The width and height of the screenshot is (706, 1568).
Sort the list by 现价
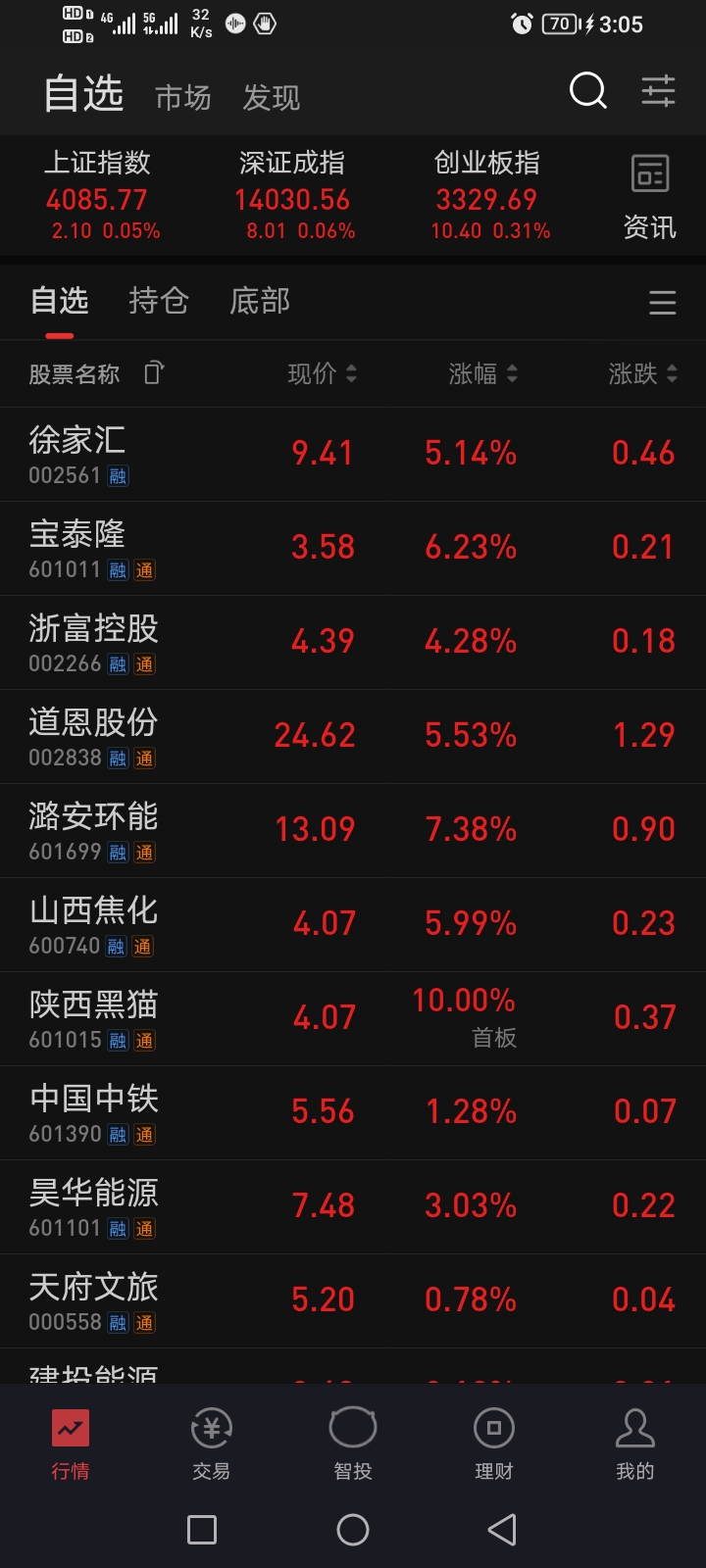322,373
